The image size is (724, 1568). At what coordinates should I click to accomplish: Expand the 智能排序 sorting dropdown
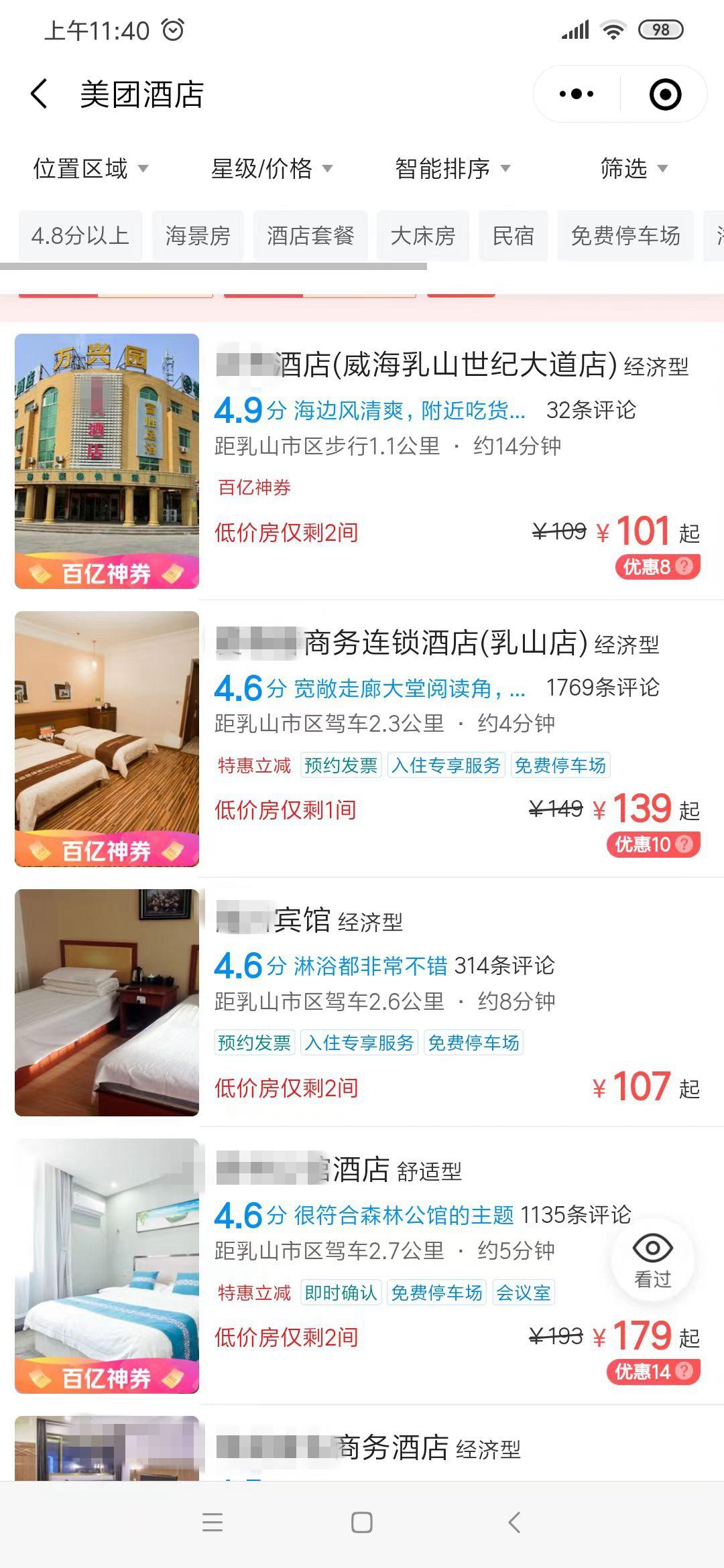point(452,168)
